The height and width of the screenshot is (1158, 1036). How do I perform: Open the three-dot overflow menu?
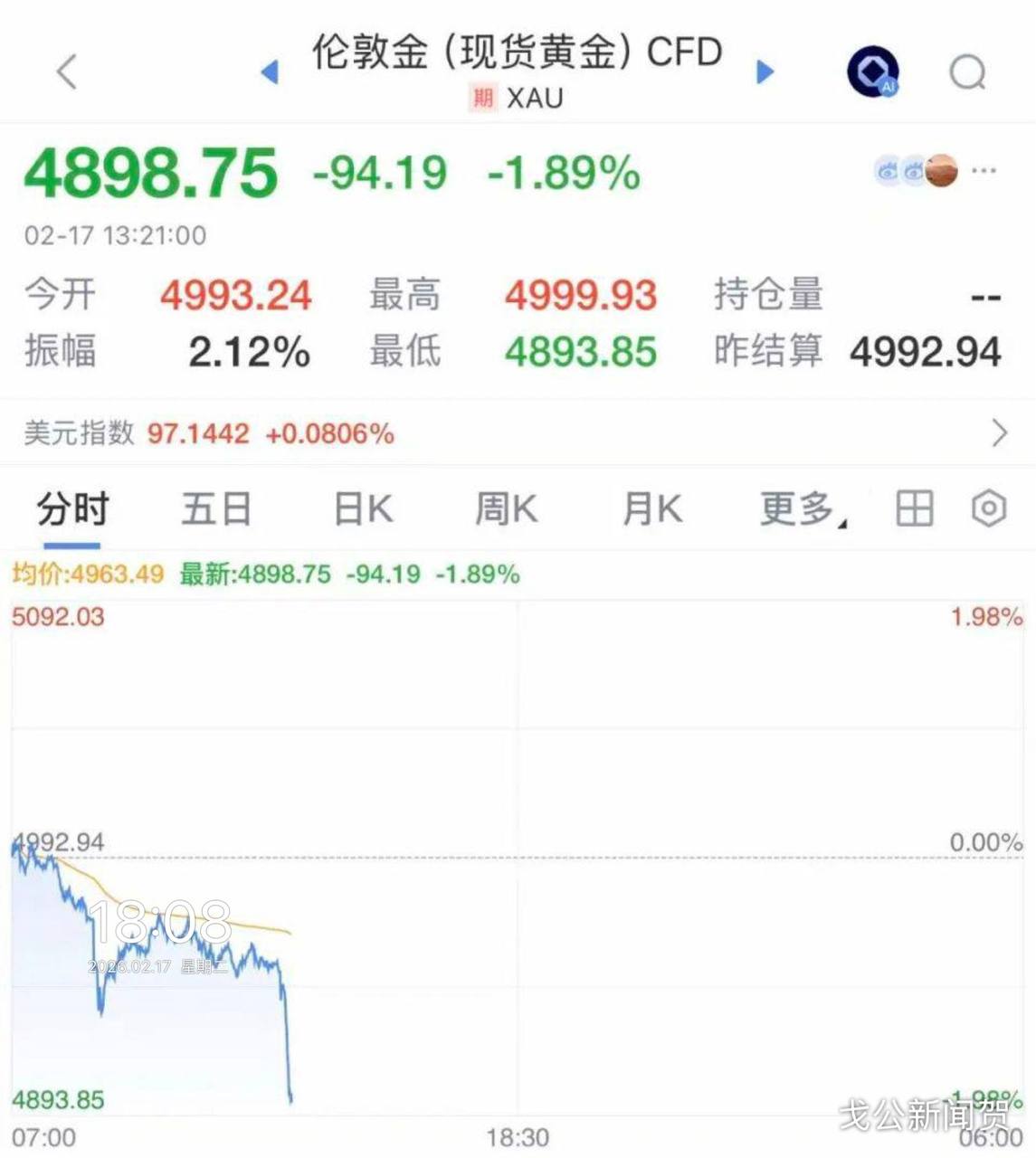pos(984,170)
